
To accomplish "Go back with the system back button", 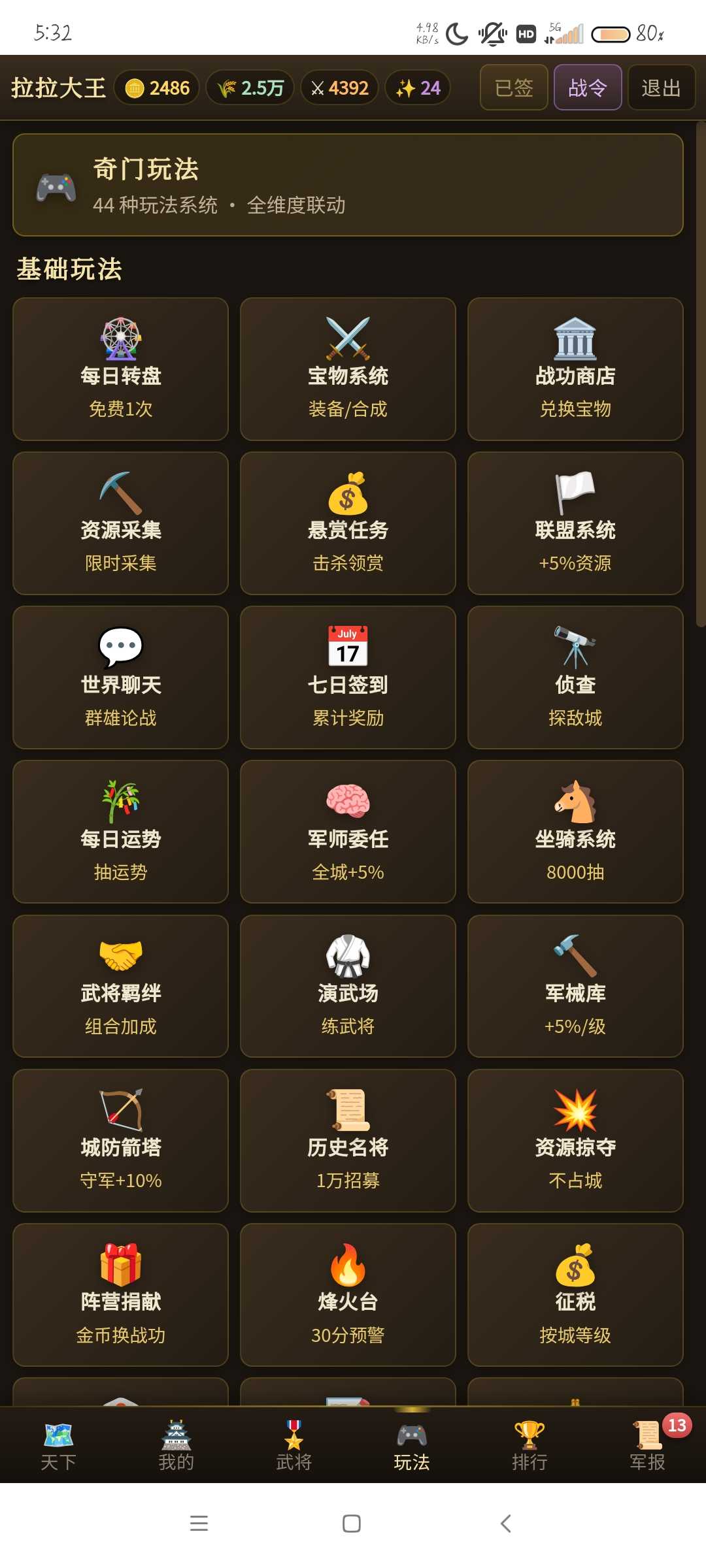I will 505,1524.
